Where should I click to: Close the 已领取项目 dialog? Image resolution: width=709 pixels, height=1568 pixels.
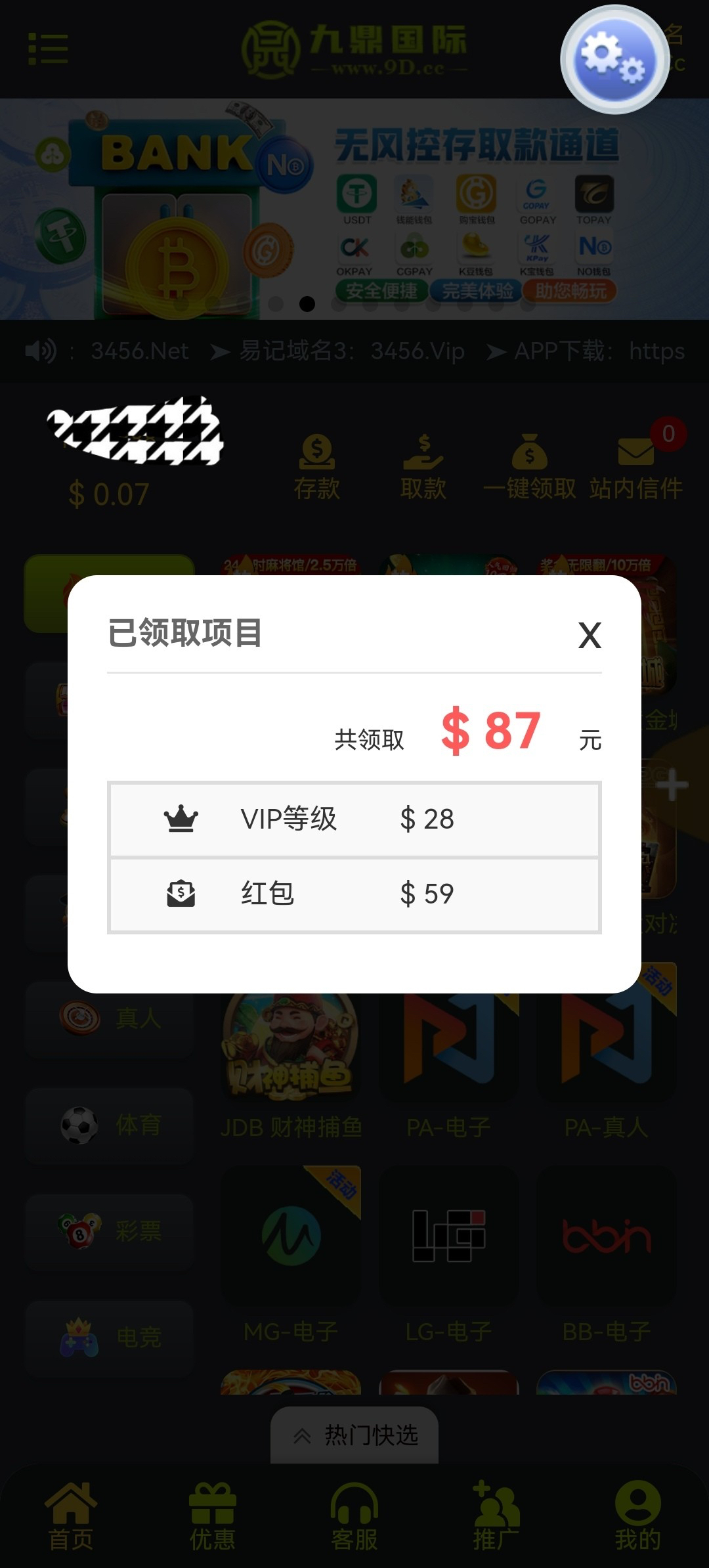(x=590, y=635)
